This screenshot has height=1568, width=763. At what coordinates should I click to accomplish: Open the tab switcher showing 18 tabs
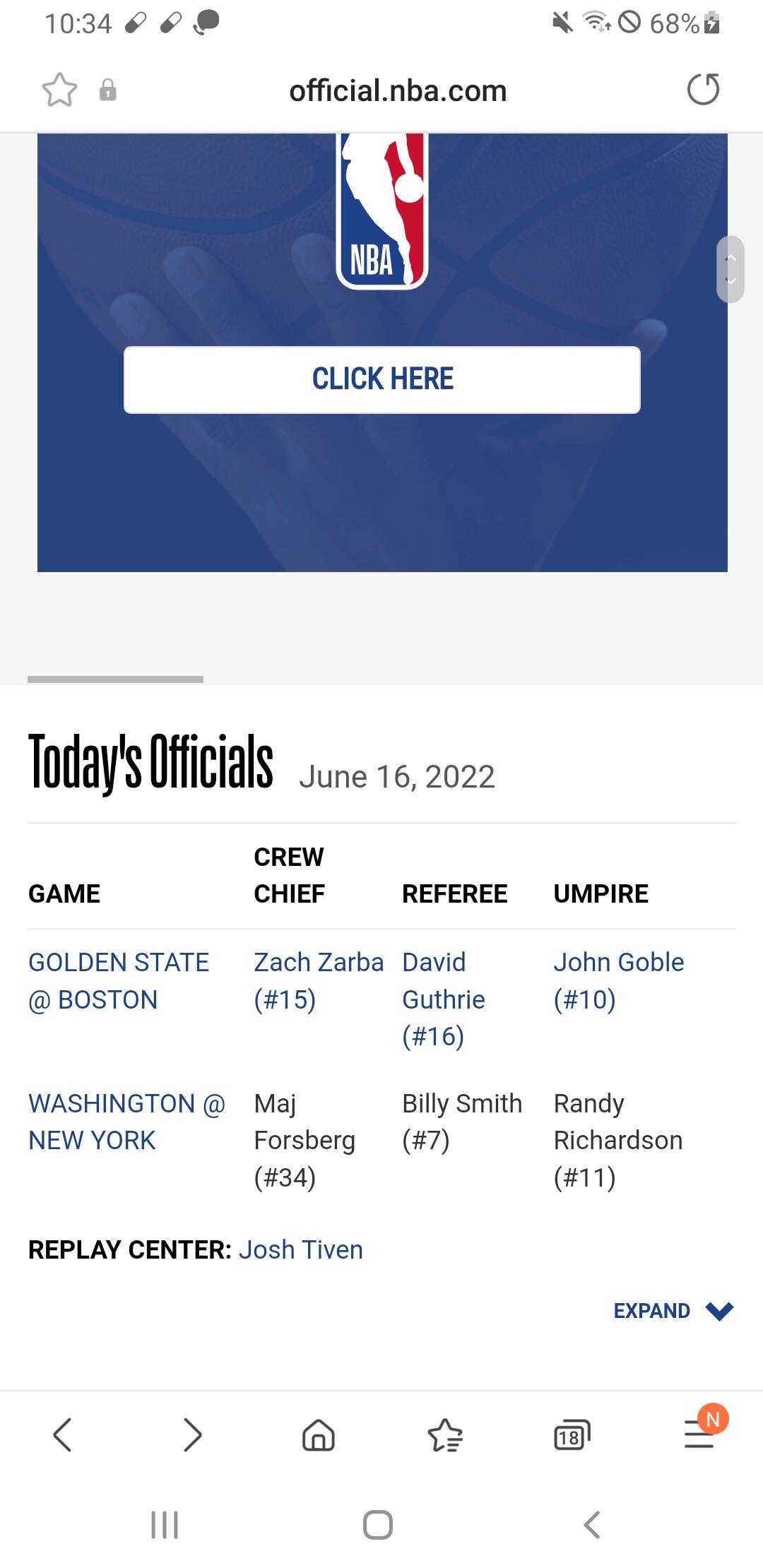point(572,1435)
